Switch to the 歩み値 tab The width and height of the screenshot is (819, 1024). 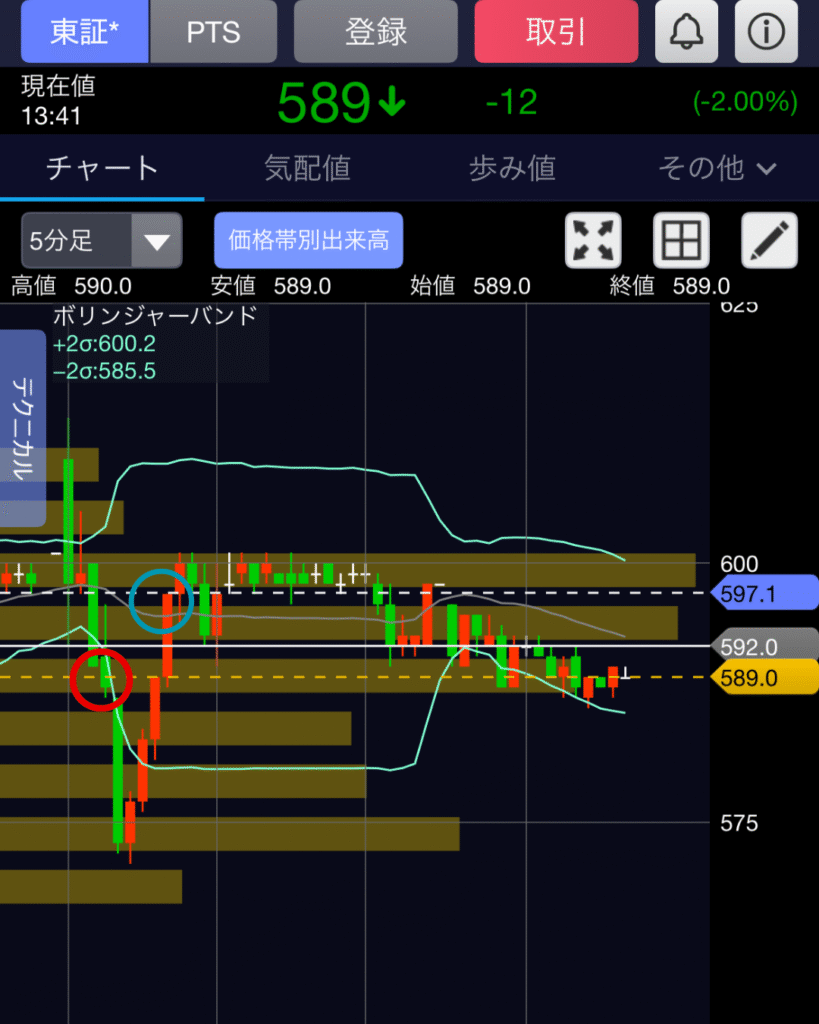(x=512, y=167)
